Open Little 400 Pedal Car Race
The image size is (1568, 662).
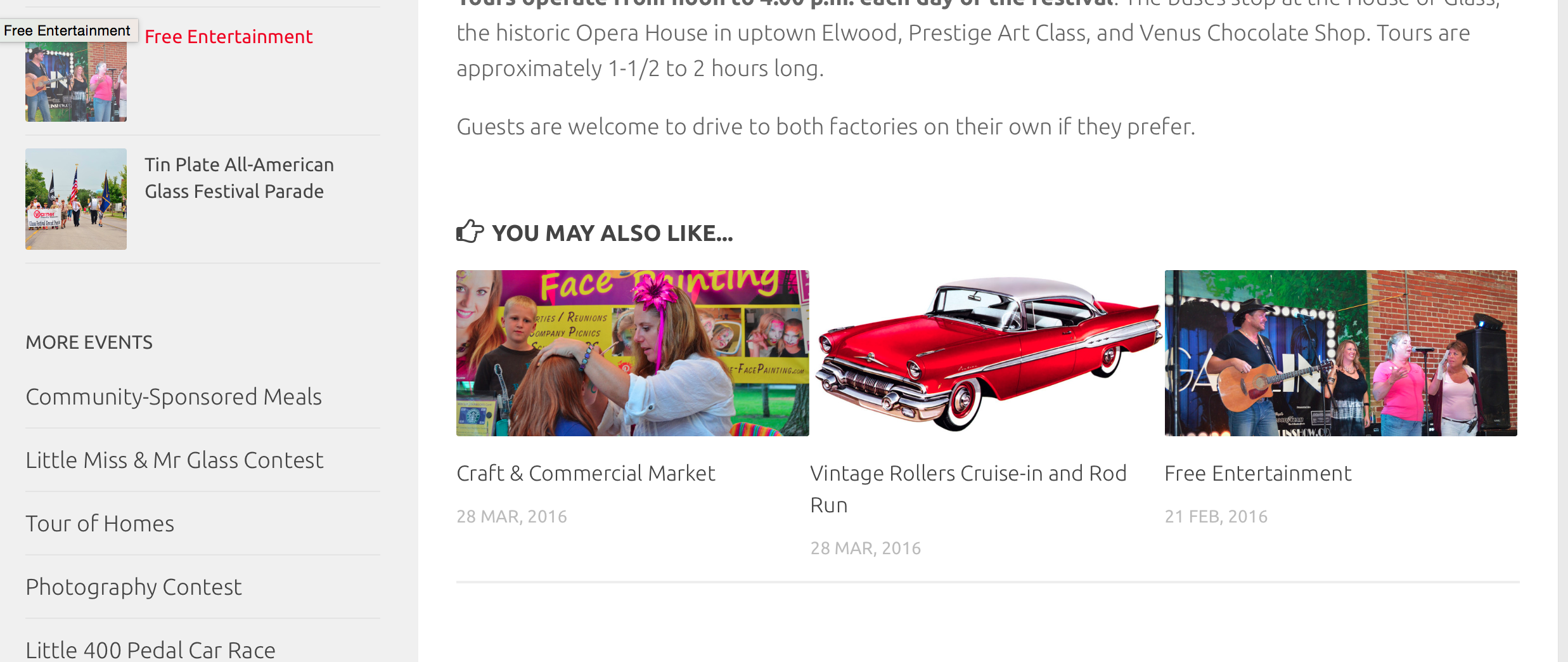tap(150, 649)
